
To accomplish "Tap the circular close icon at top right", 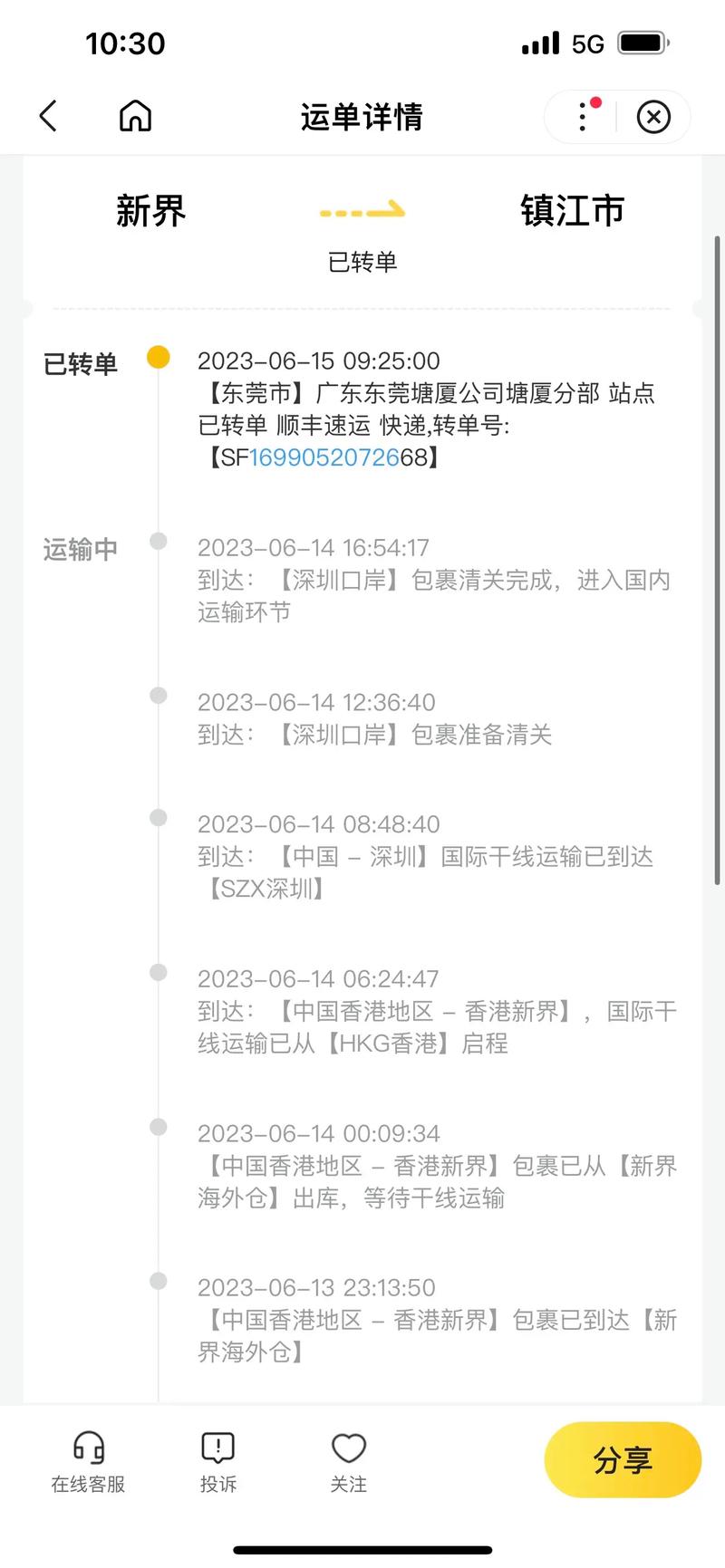I will (x=653, y=117).
